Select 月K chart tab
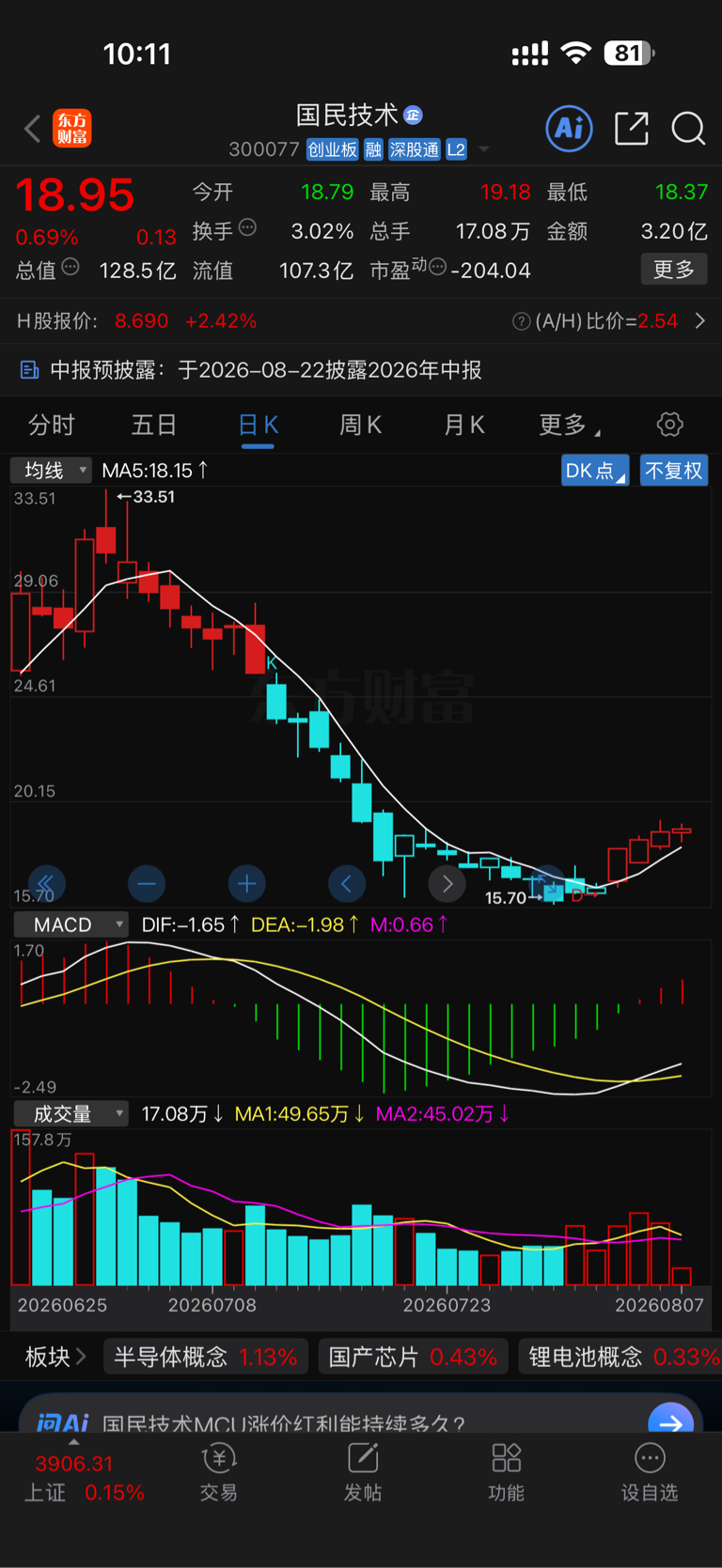 463,426
